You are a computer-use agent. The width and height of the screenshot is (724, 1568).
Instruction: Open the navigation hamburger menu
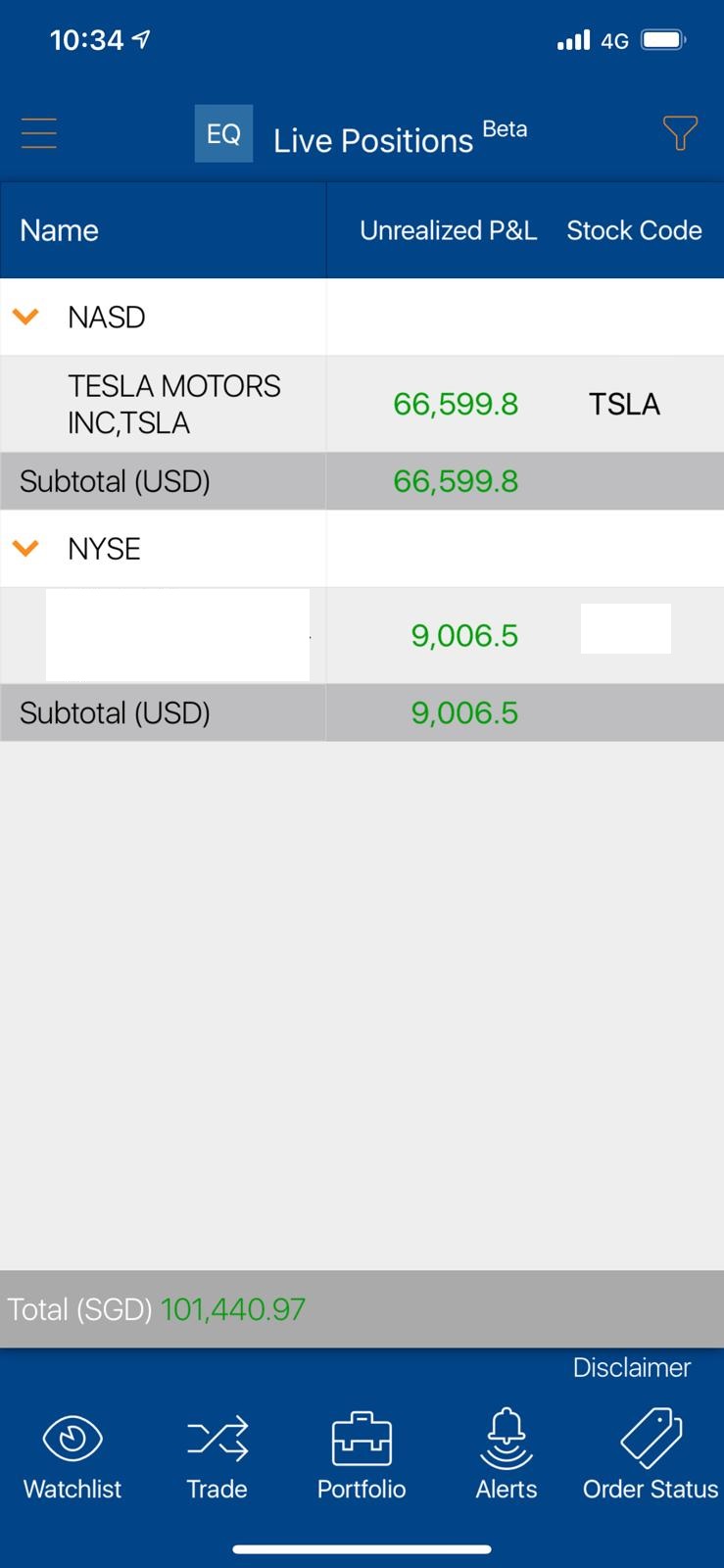(x=39, y=132)
